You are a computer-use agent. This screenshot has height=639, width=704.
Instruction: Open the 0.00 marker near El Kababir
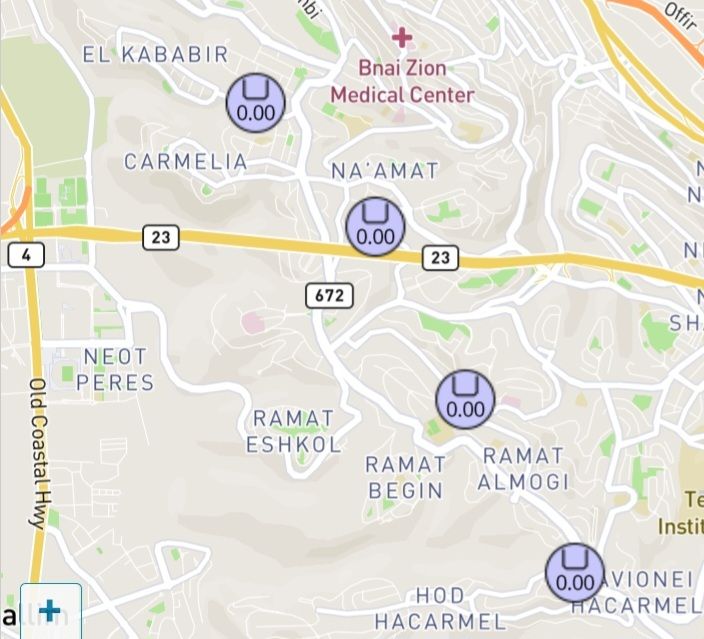[256, 103]
